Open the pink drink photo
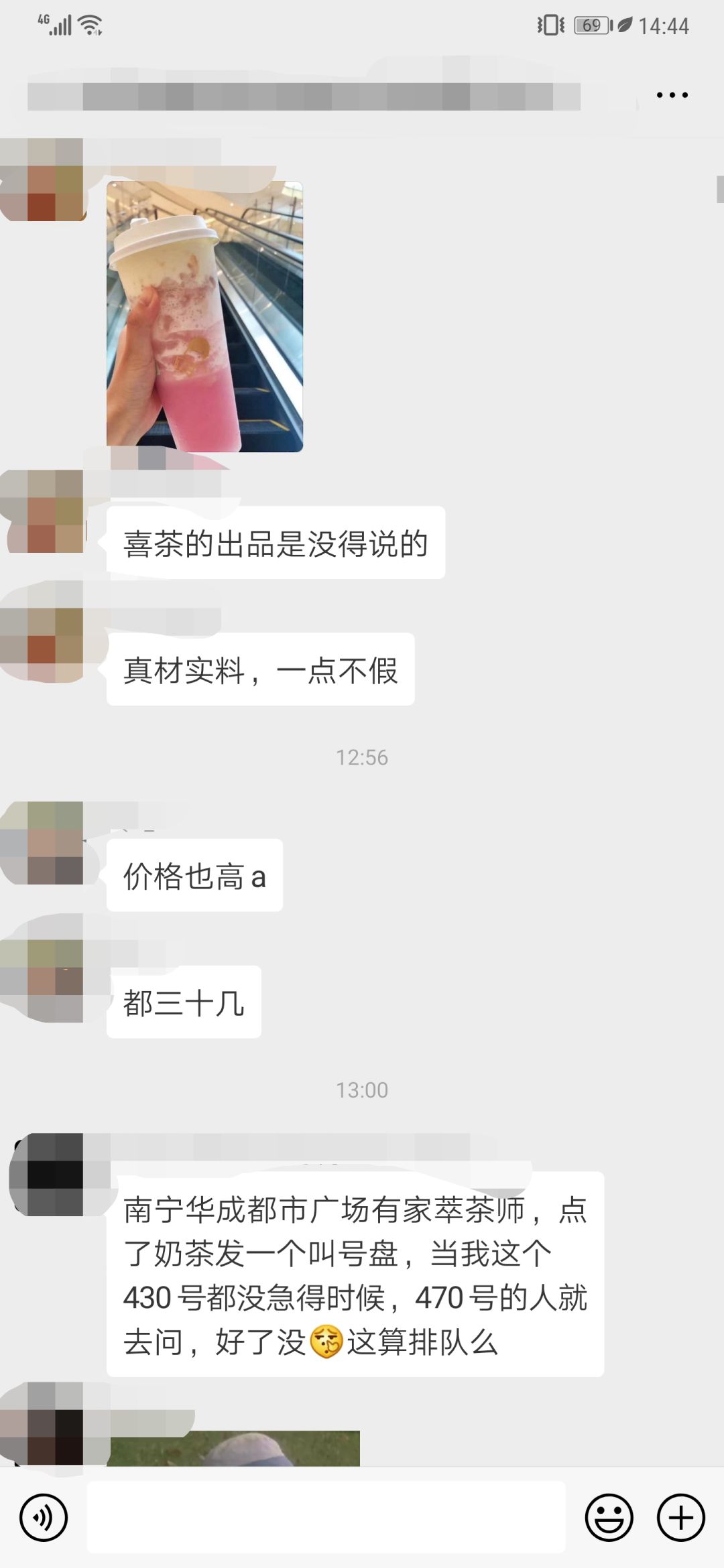The height and width of the screenshot is (1568, 724). coord(204,316)
